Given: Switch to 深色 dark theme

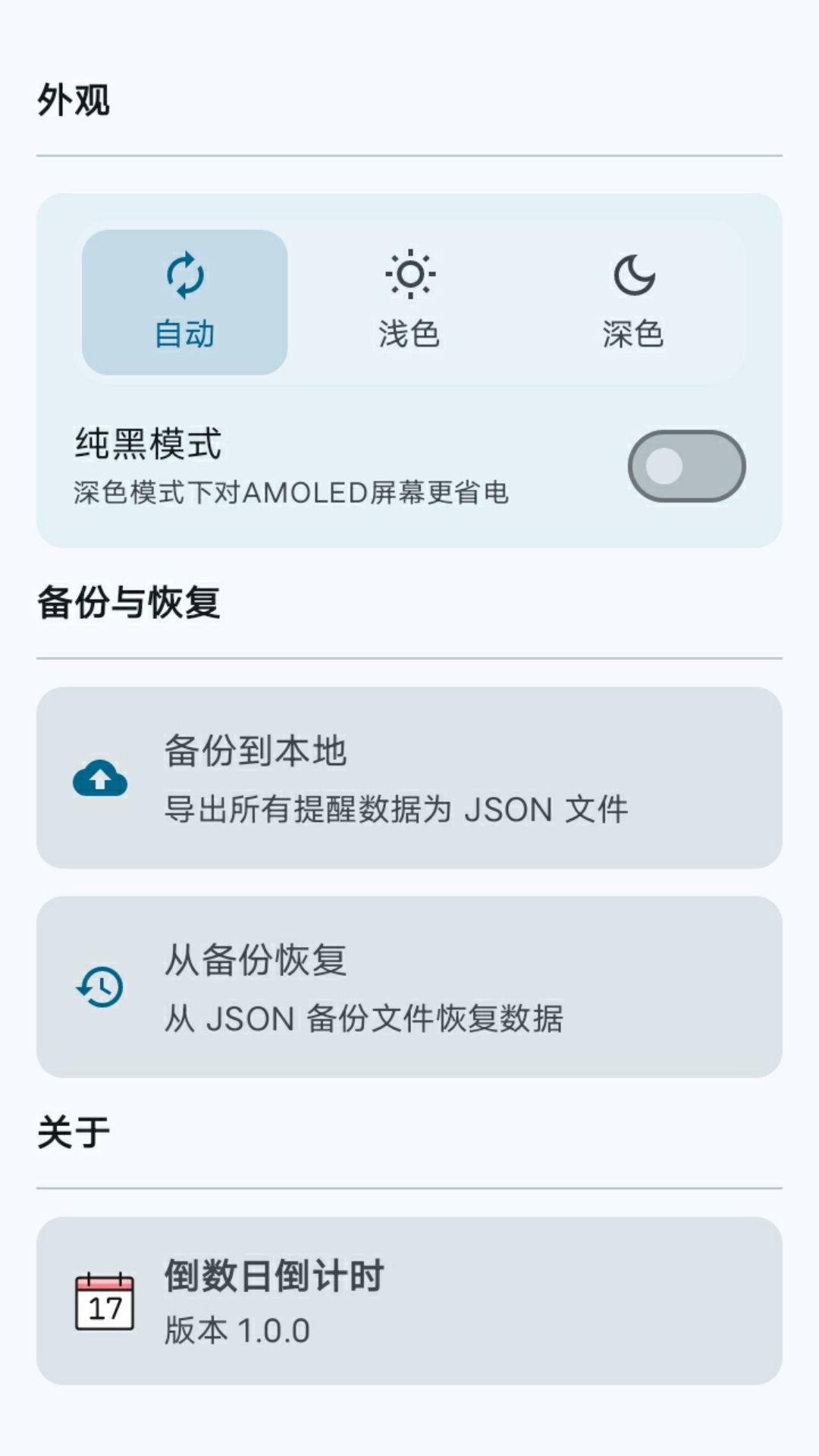Looking at the screenshot, I should point(633,302).
